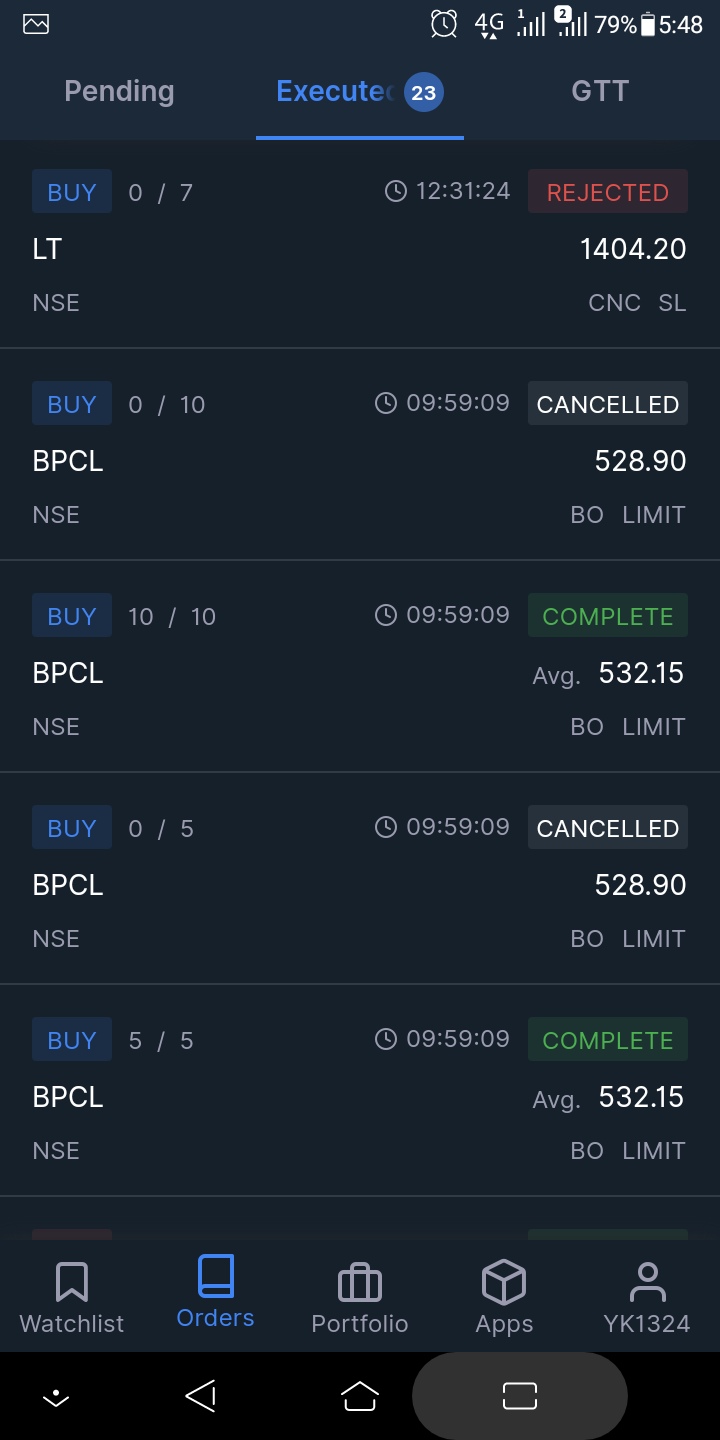The image size is (720, 1440).
Task: Go to the Watchlist tab
Action: point(72,1297)
